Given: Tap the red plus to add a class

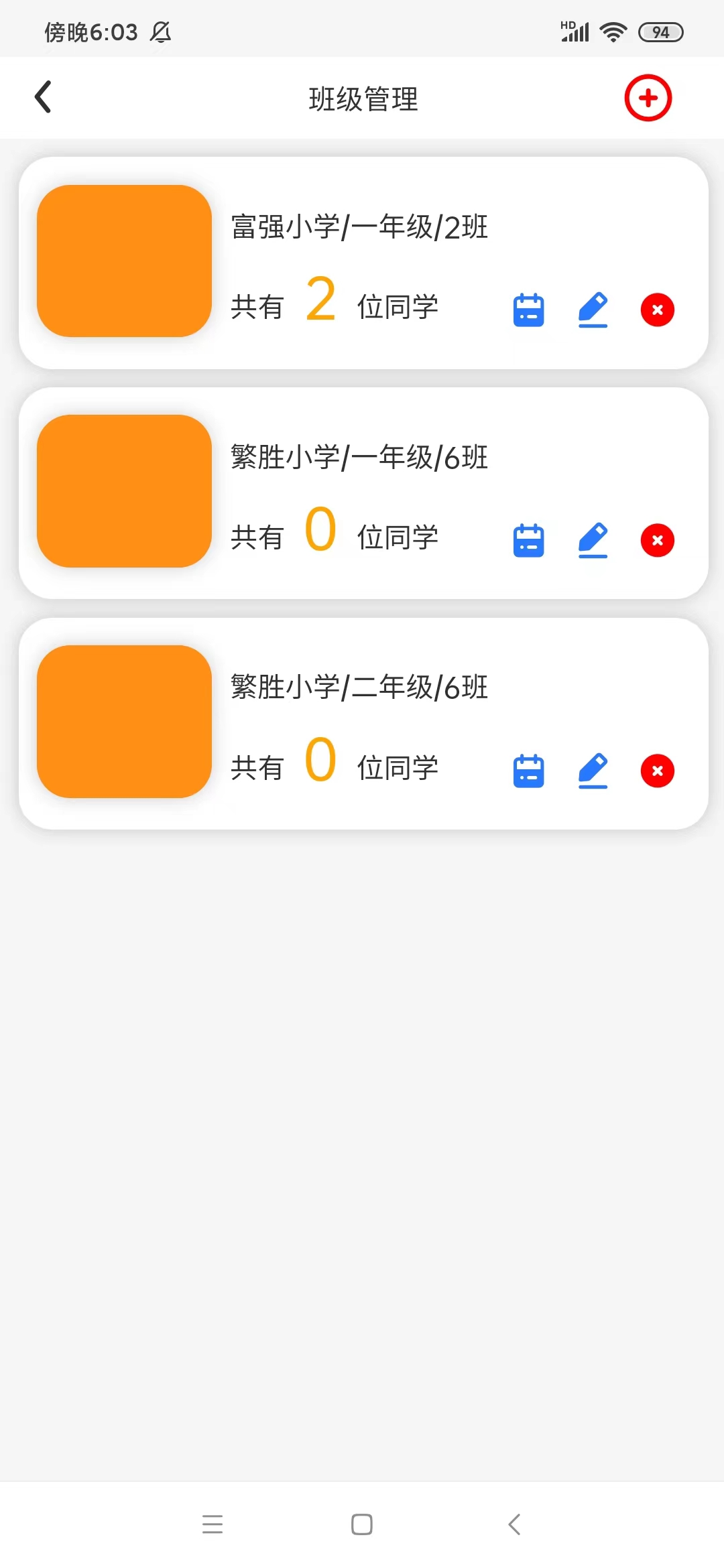Looking at the screenshot, I should [x=648, y=98].
